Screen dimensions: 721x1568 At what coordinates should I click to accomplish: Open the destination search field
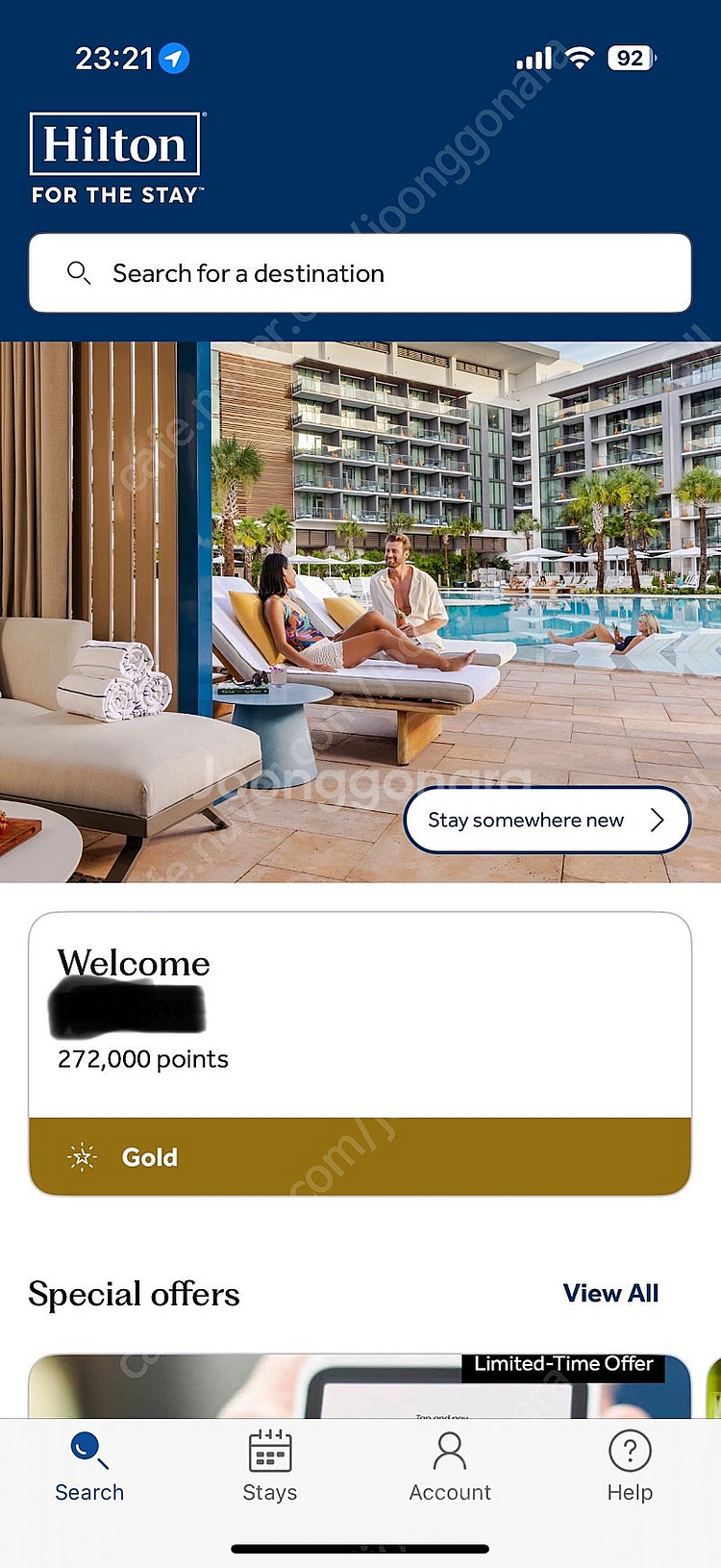click(360, 273)
